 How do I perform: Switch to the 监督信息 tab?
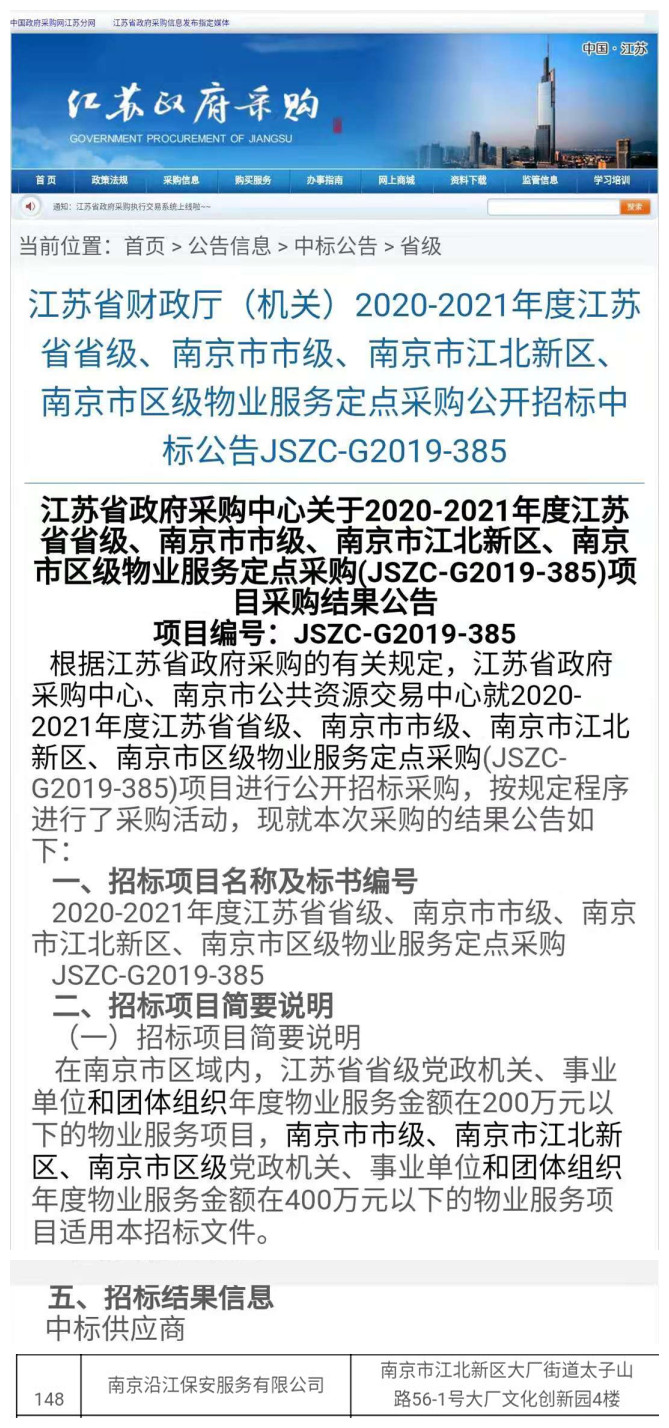[540, 180]
